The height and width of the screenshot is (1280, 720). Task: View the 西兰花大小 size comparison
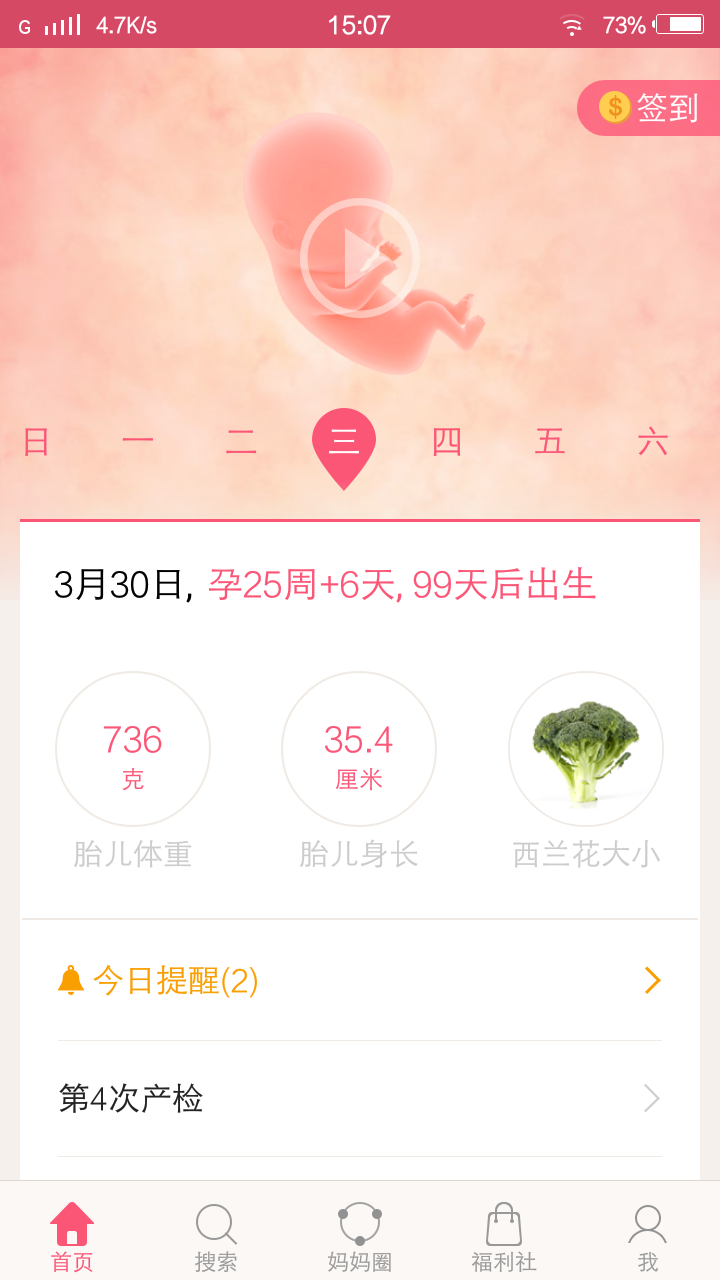click(x=586, y=749)
